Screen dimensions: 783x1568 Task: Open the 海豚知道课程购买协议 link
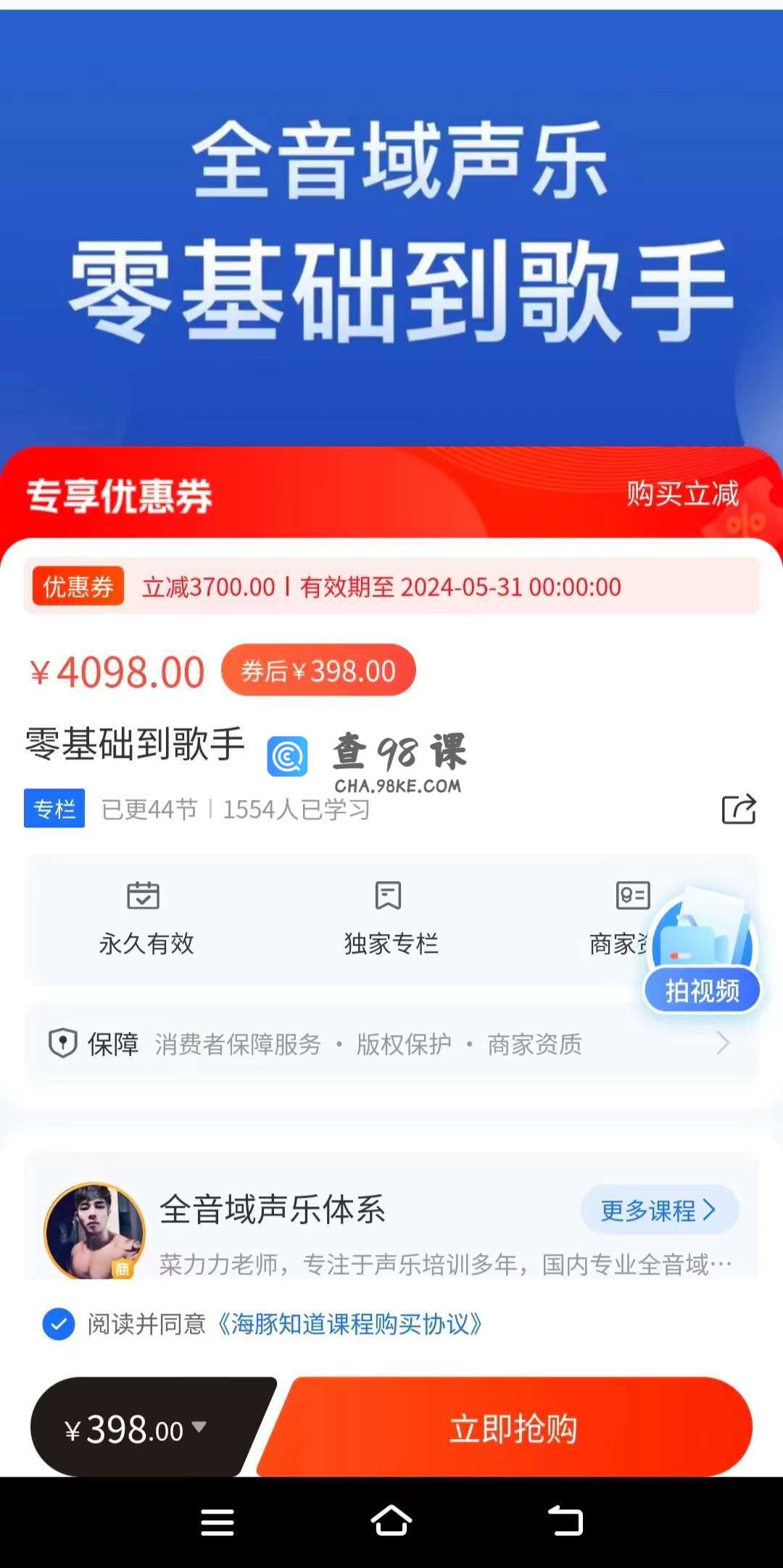pyautogui.click(x=350, y=1325)
